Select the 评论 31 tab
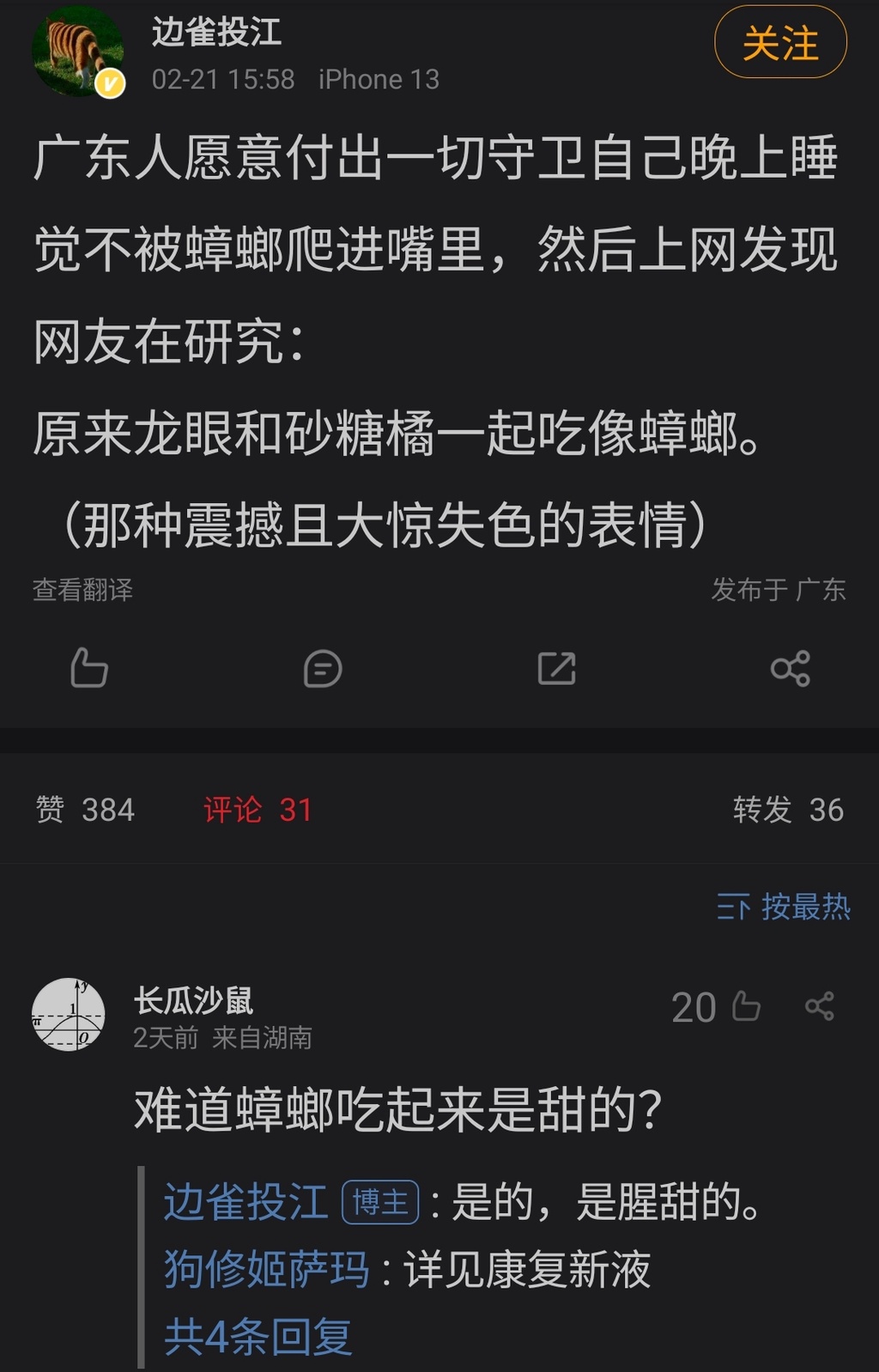 258,810
